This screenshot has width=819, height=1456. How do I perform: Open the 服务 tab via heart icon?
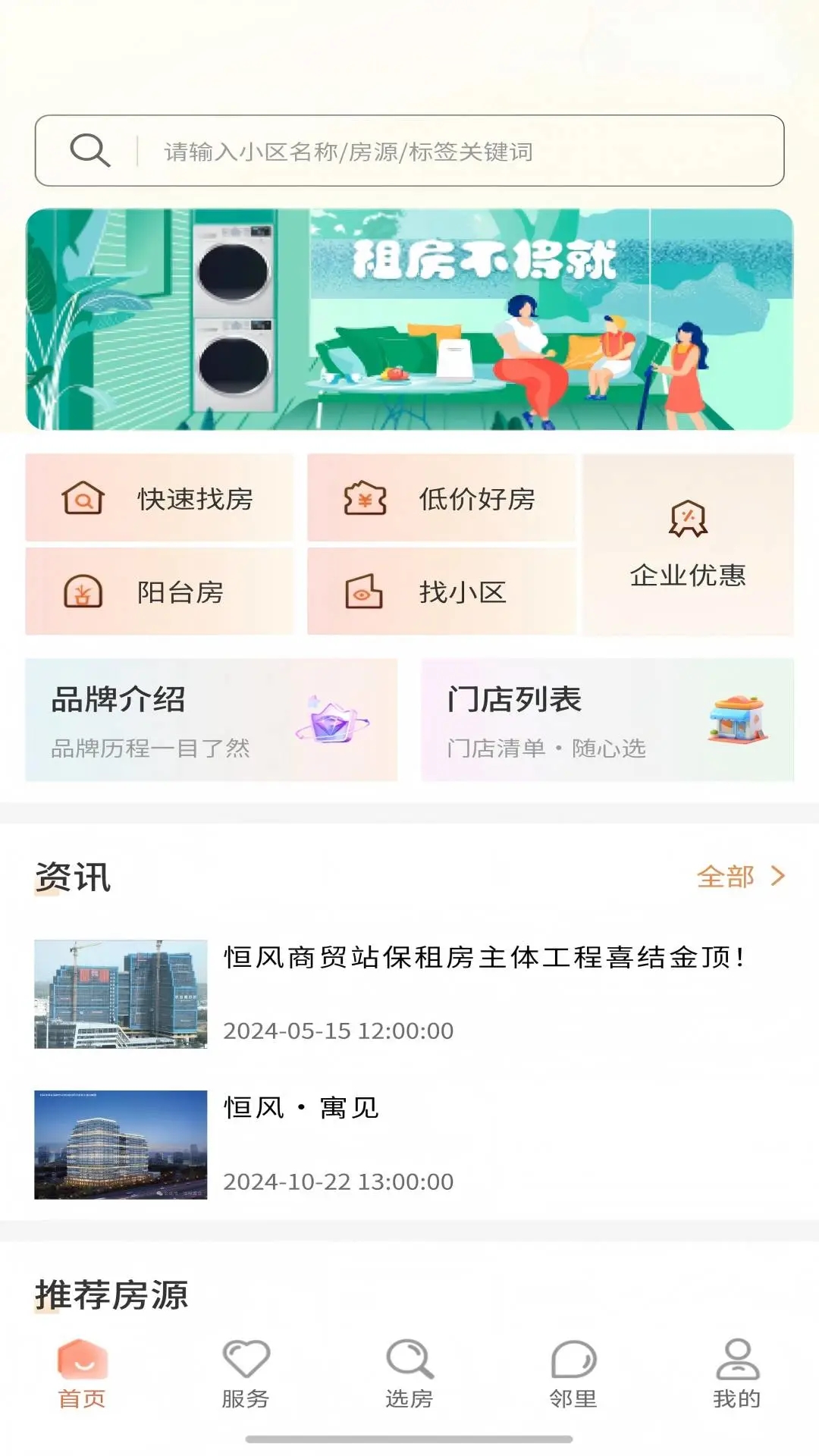[245, 1373]
